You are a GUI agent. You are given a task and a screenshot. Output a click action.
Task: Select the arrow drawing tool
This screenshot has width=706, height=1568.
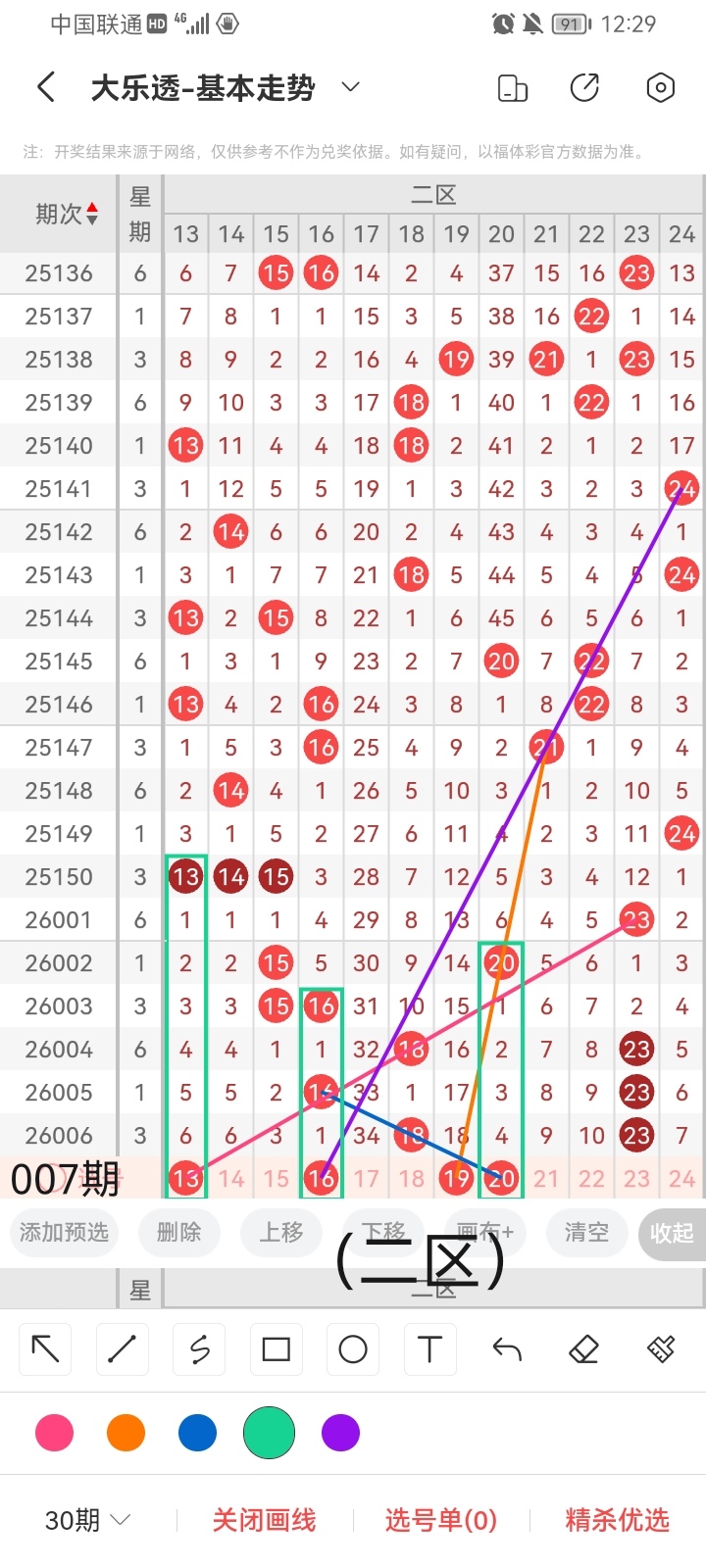(x=45, y=1349)
